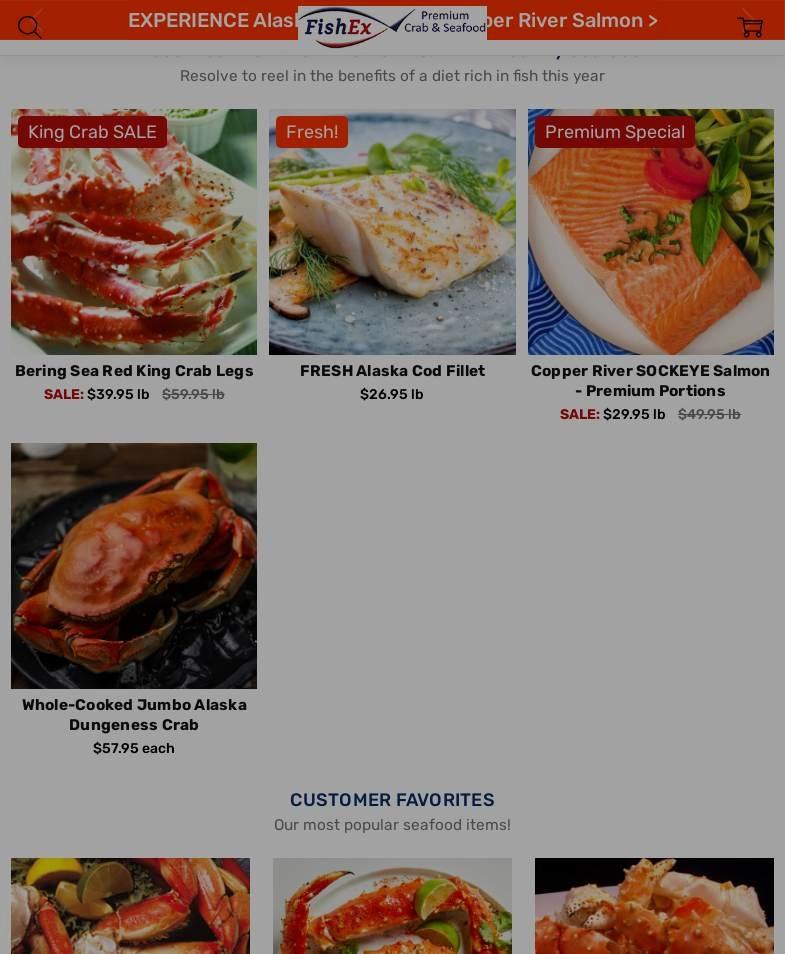The image size is (785, 954).
Task: View the shopping cart
Action: point(750,26)
